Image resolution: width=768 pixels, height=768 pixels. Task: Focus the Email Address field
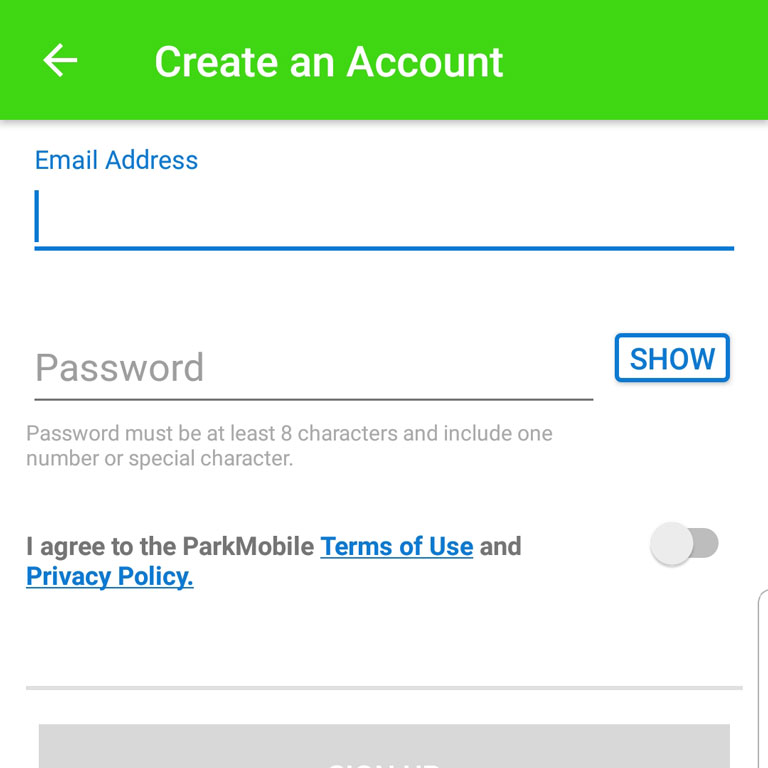click(384, 217)
